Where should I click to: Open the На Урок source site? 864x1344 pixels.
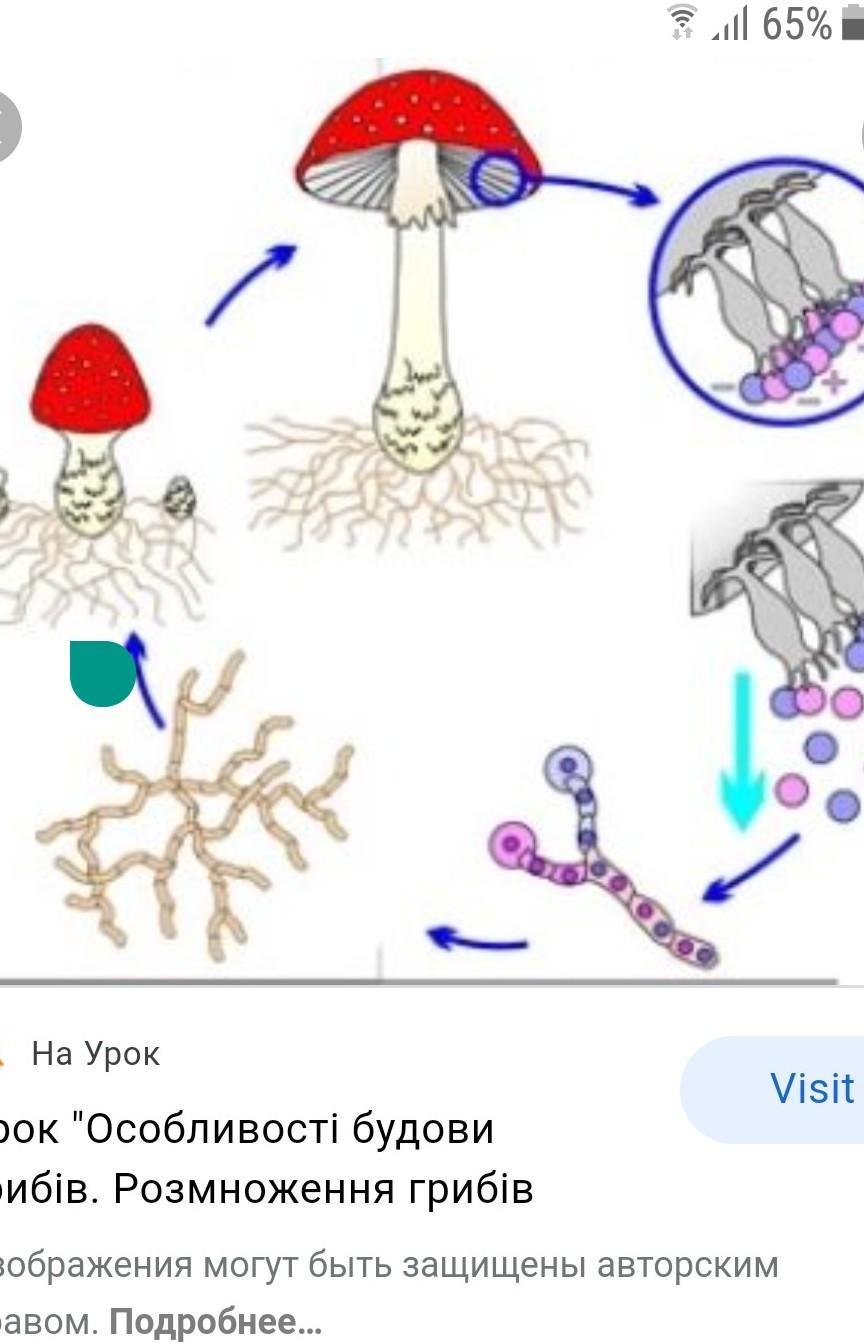(95, 1053)
